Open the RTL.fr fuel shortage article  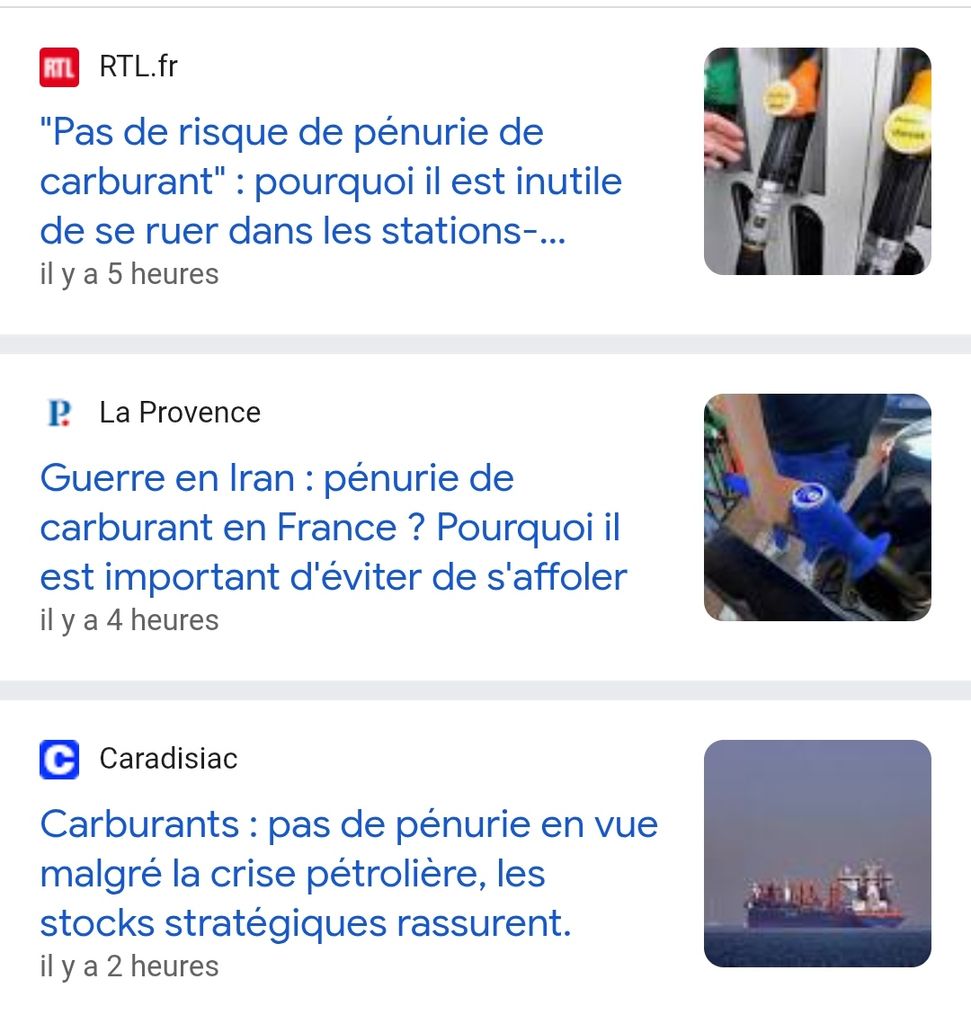click(x=330, y=182)
